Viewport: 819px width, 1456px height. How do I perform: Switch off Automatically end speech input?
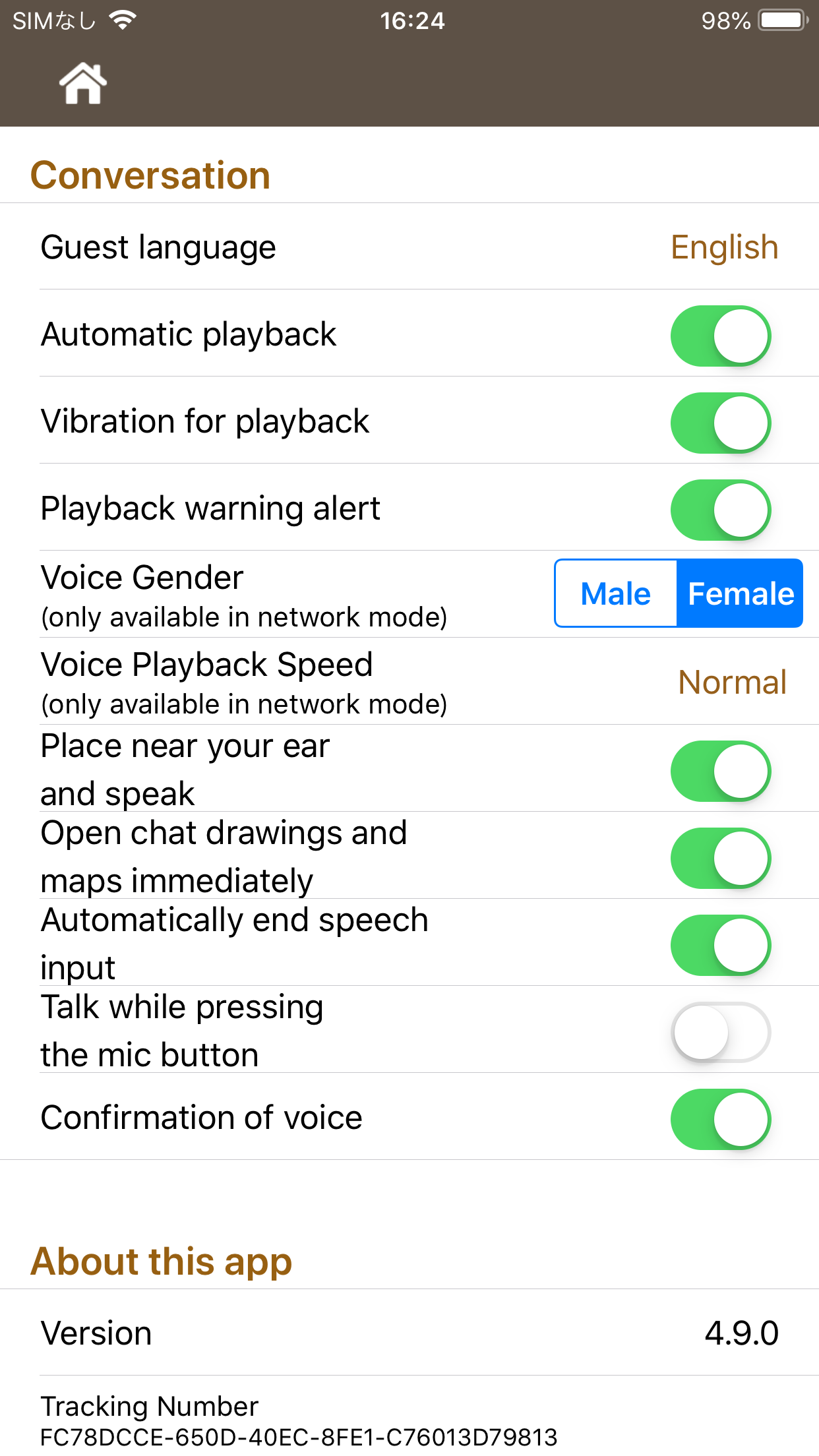(x=721, y=945)
